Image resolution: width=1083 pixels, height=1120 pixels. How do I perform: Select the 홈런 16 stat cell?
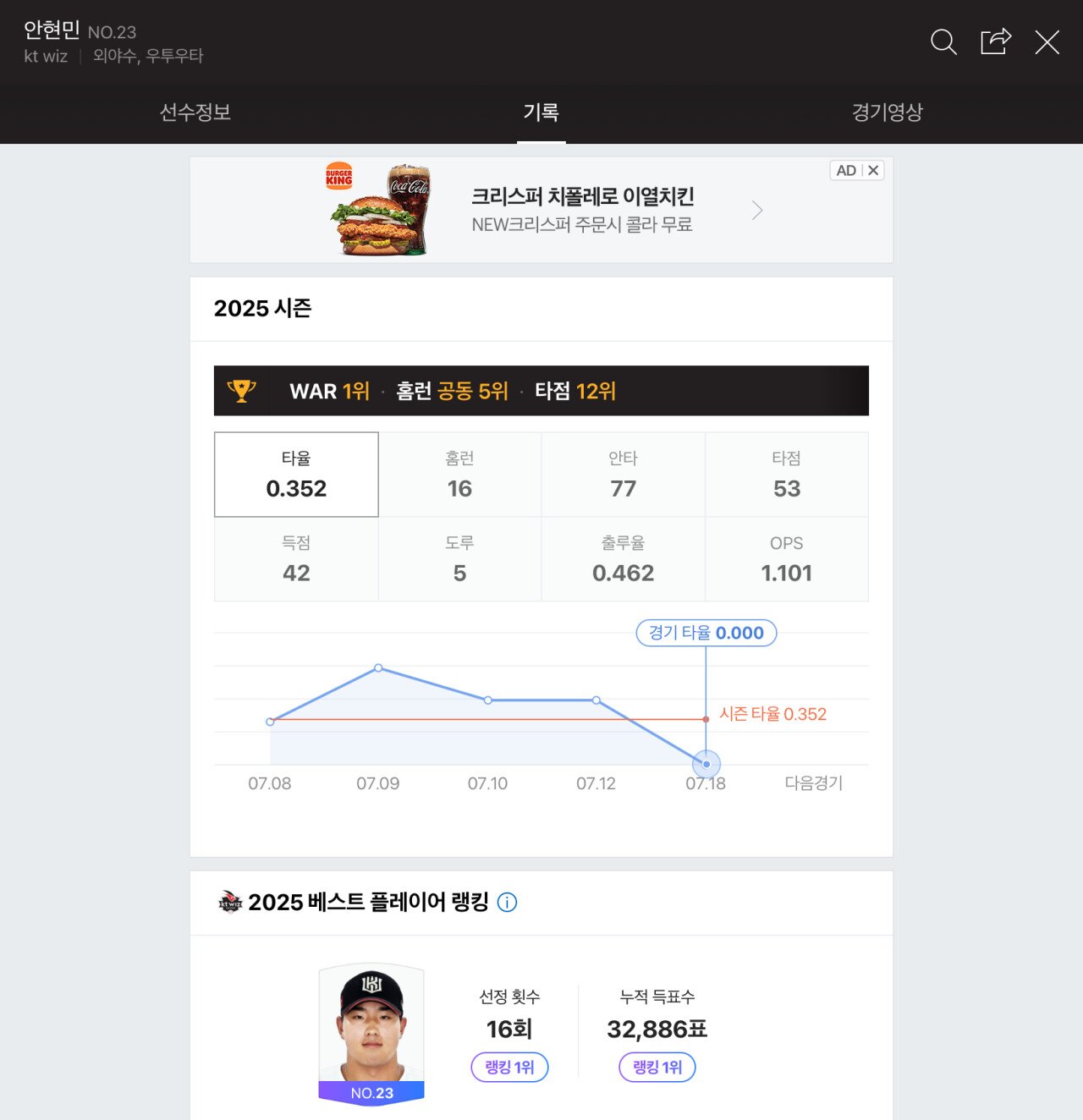tap(459, 475)
